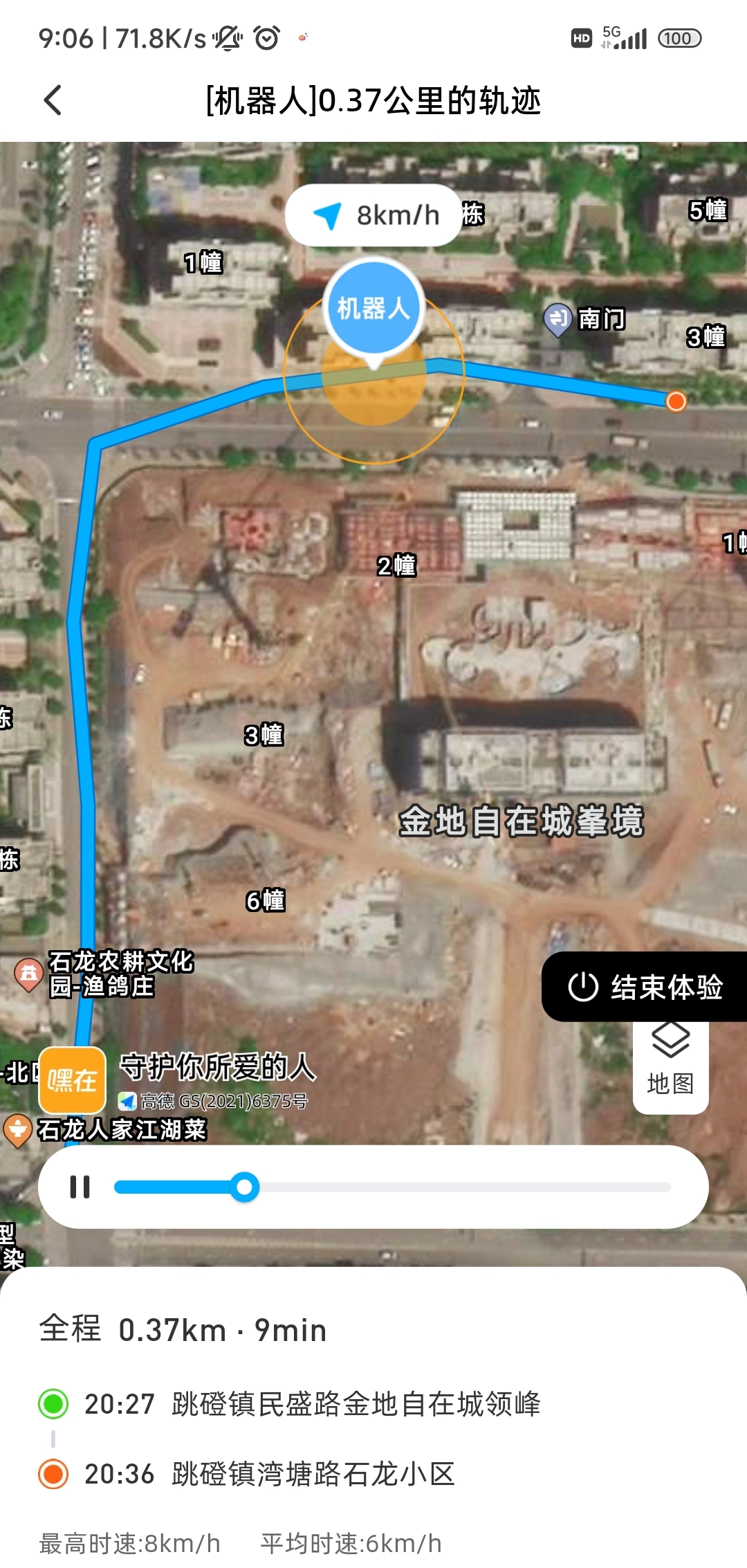The width and height of the screenshot is (747, 1568).
Task: End the experience with 结束体验
Action: [645, 987]
